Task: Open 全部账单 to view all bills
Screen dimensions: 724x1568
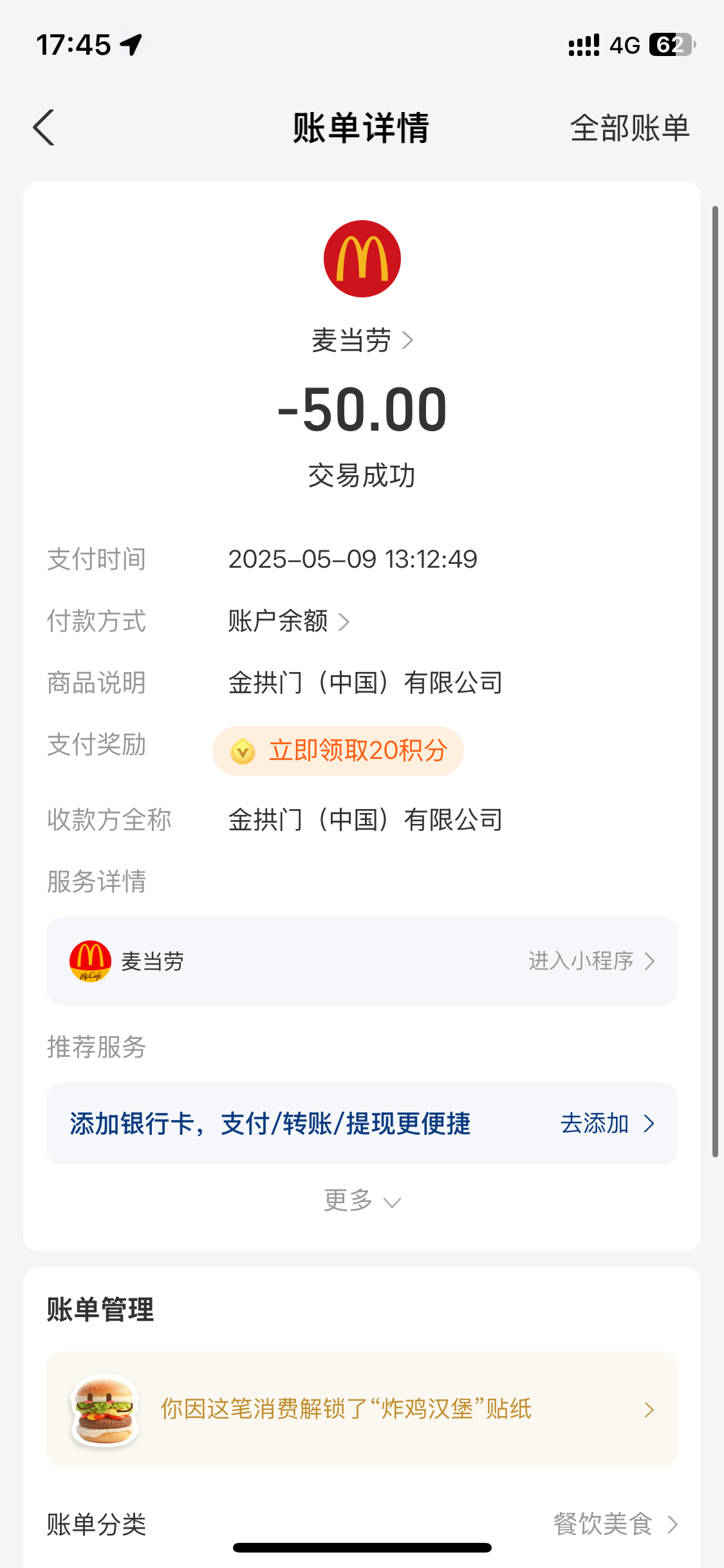Action: (629, 127)
